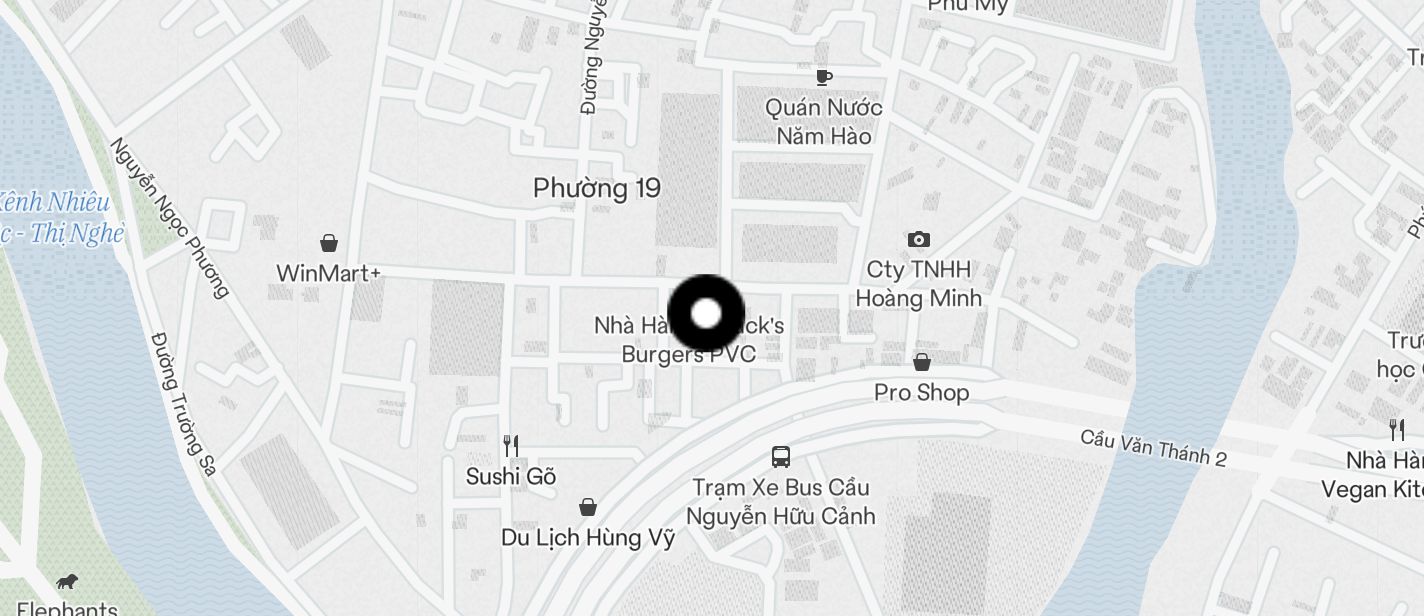Select Quán Nước Năm Hào cafe marker

point(823,77)
